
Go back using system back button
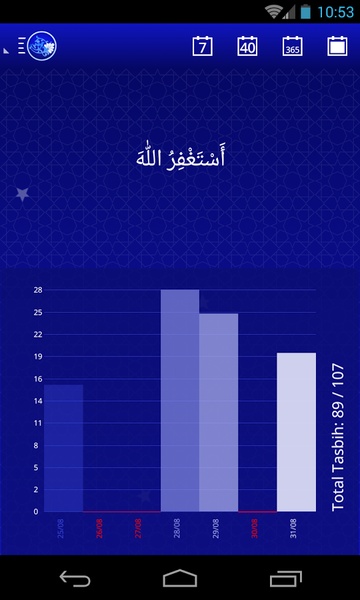pyautogui.click(x=75, y=578)
